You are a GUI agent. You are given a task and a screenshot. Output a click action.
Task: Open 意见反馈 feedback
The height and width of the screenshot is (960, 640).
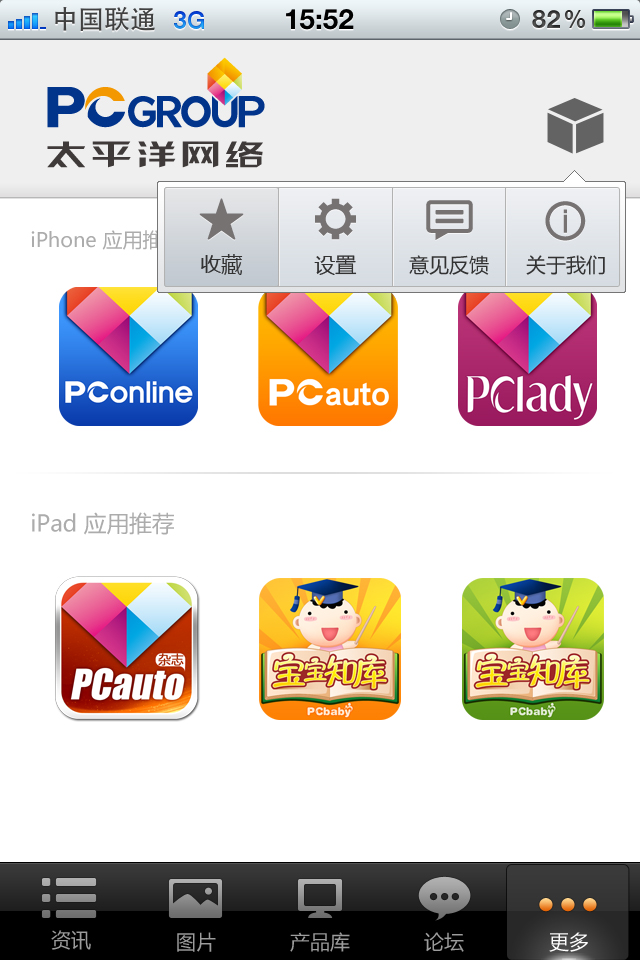pos(449,238)
